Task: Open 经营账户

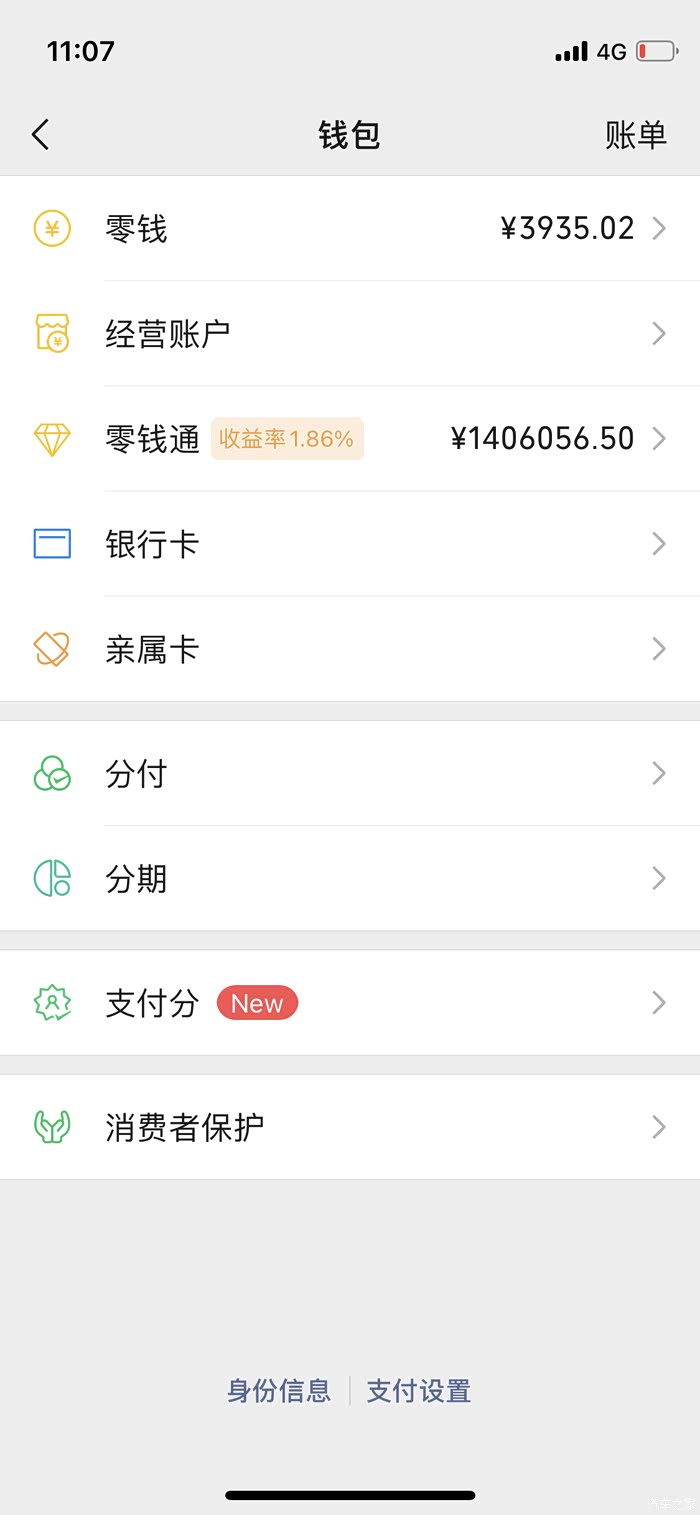Action: tap(350, 333)
